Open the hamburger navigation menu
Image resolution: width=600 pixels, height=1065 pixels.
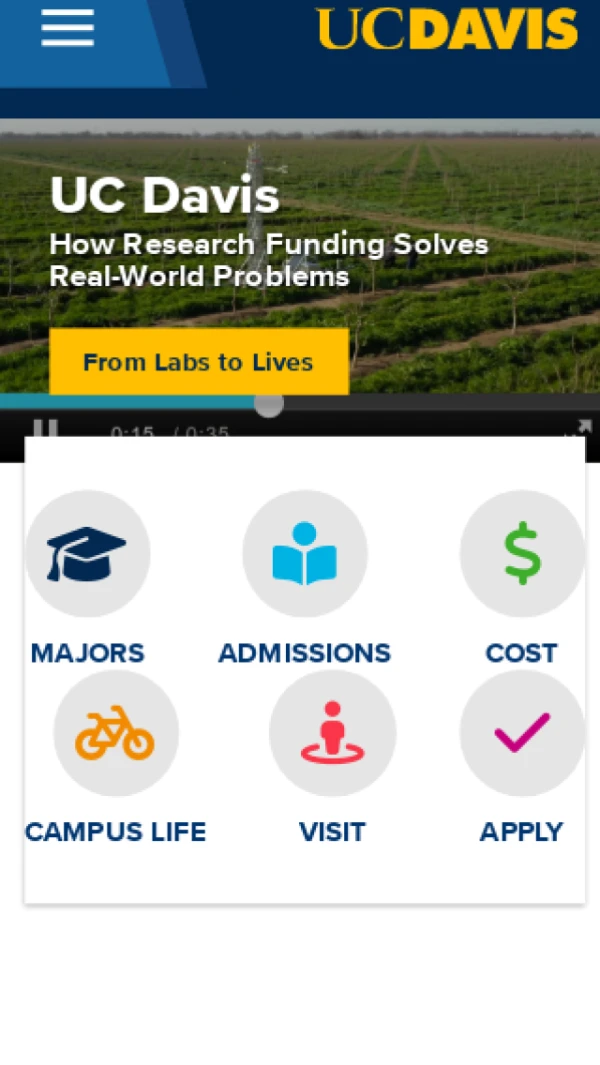coord(68,28)
